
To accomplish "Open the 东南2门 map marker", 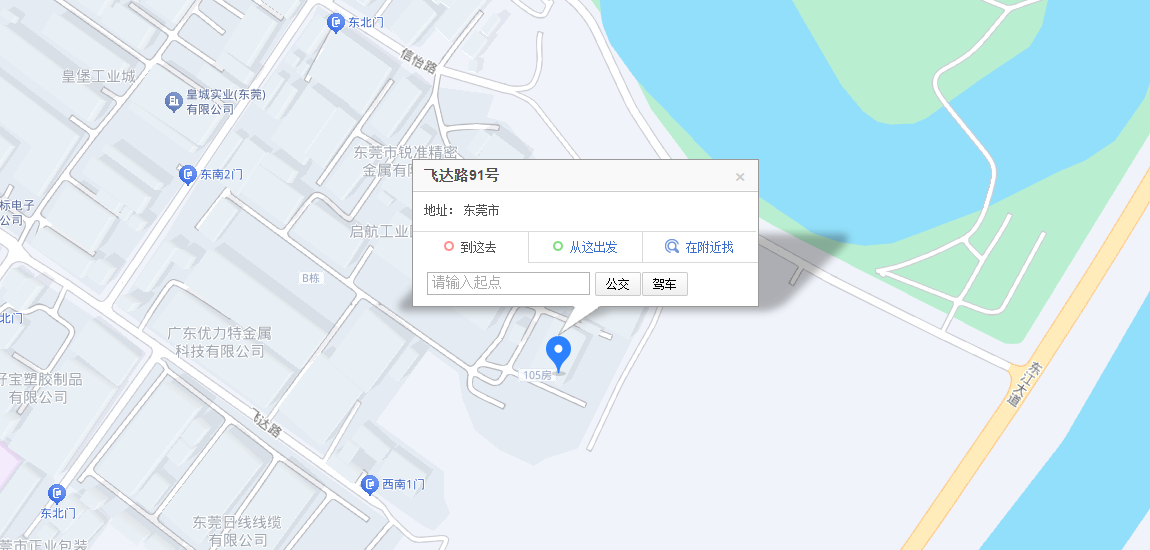I will 187,175.
